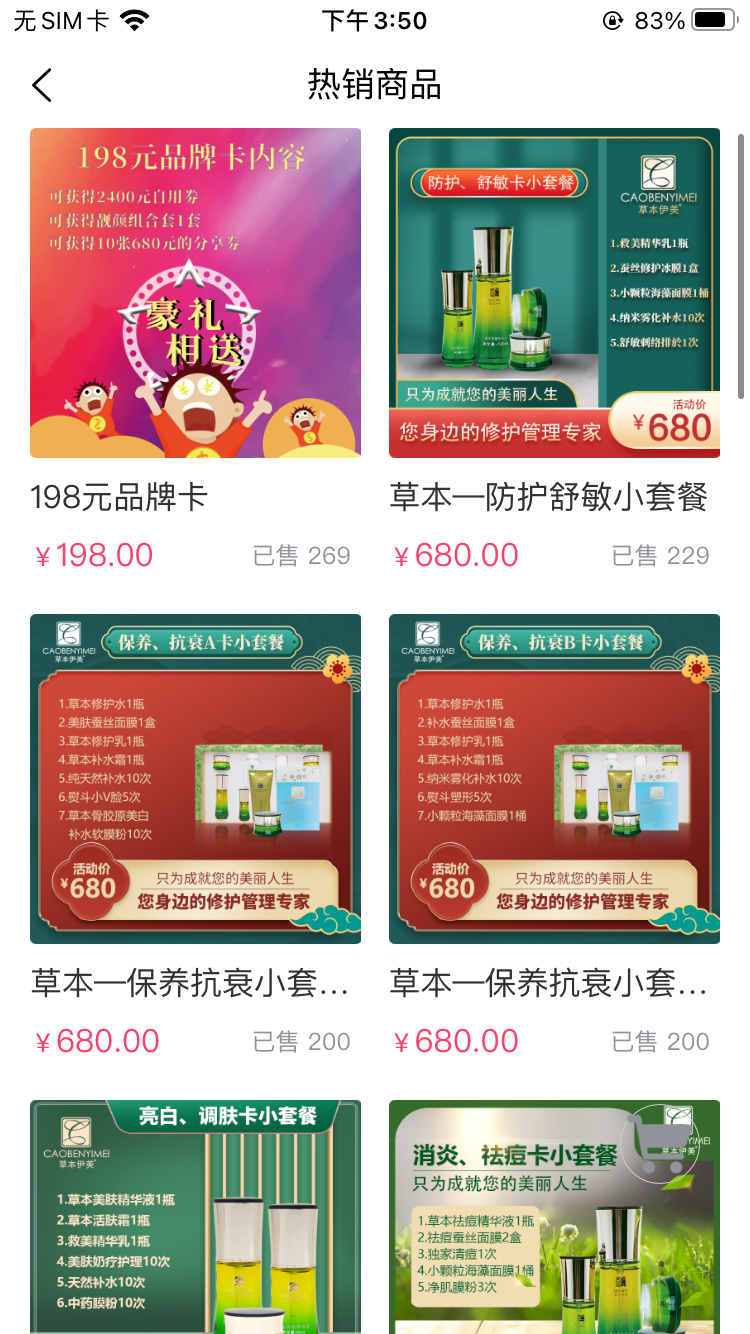Open the floating shopping cart
This screenshot has height=1334, width=750.
(659, 1143)
